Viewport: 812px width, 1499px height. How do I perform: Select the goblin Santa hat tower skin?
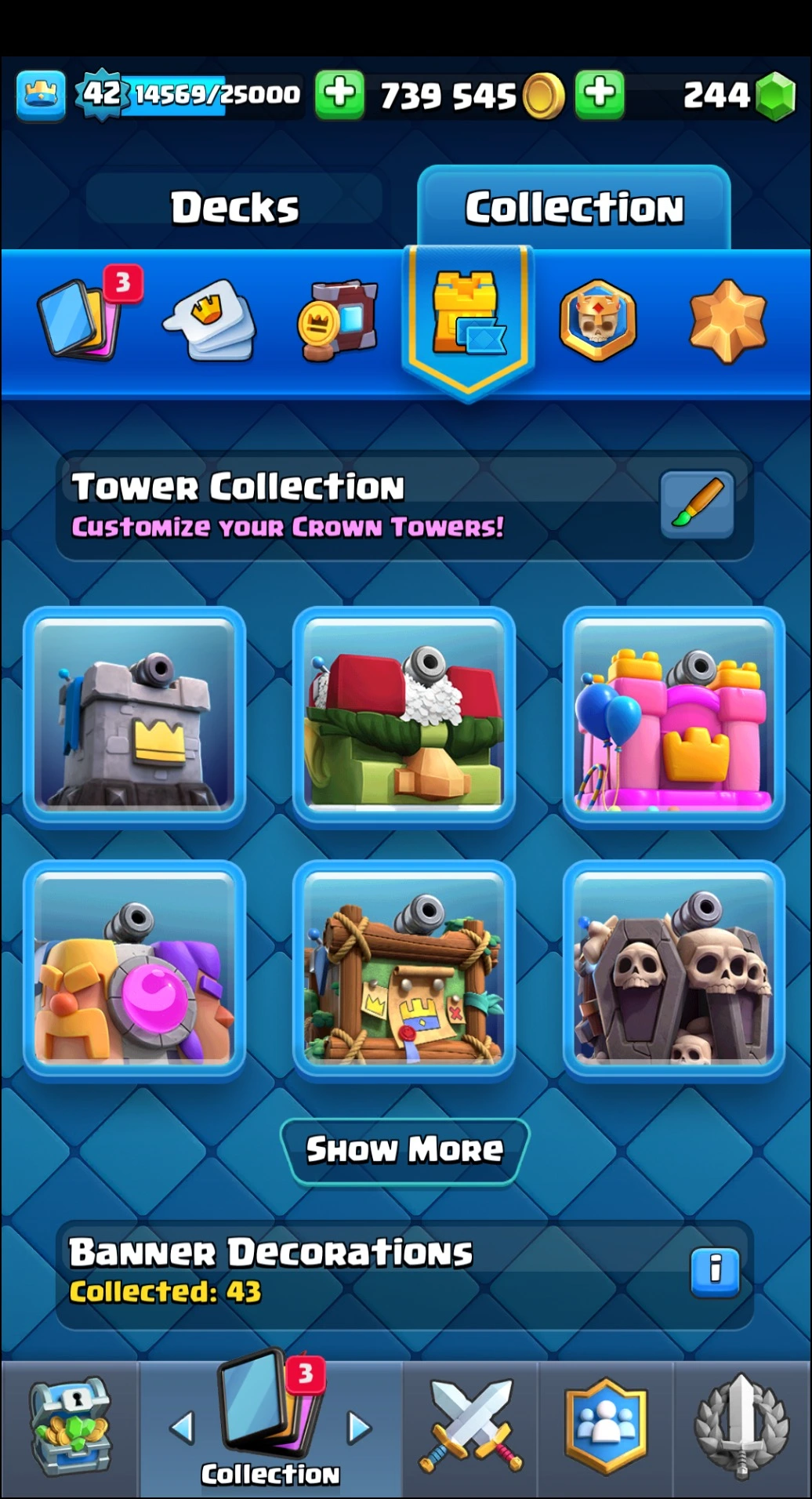pyautogui.click(x=404, y=716)
